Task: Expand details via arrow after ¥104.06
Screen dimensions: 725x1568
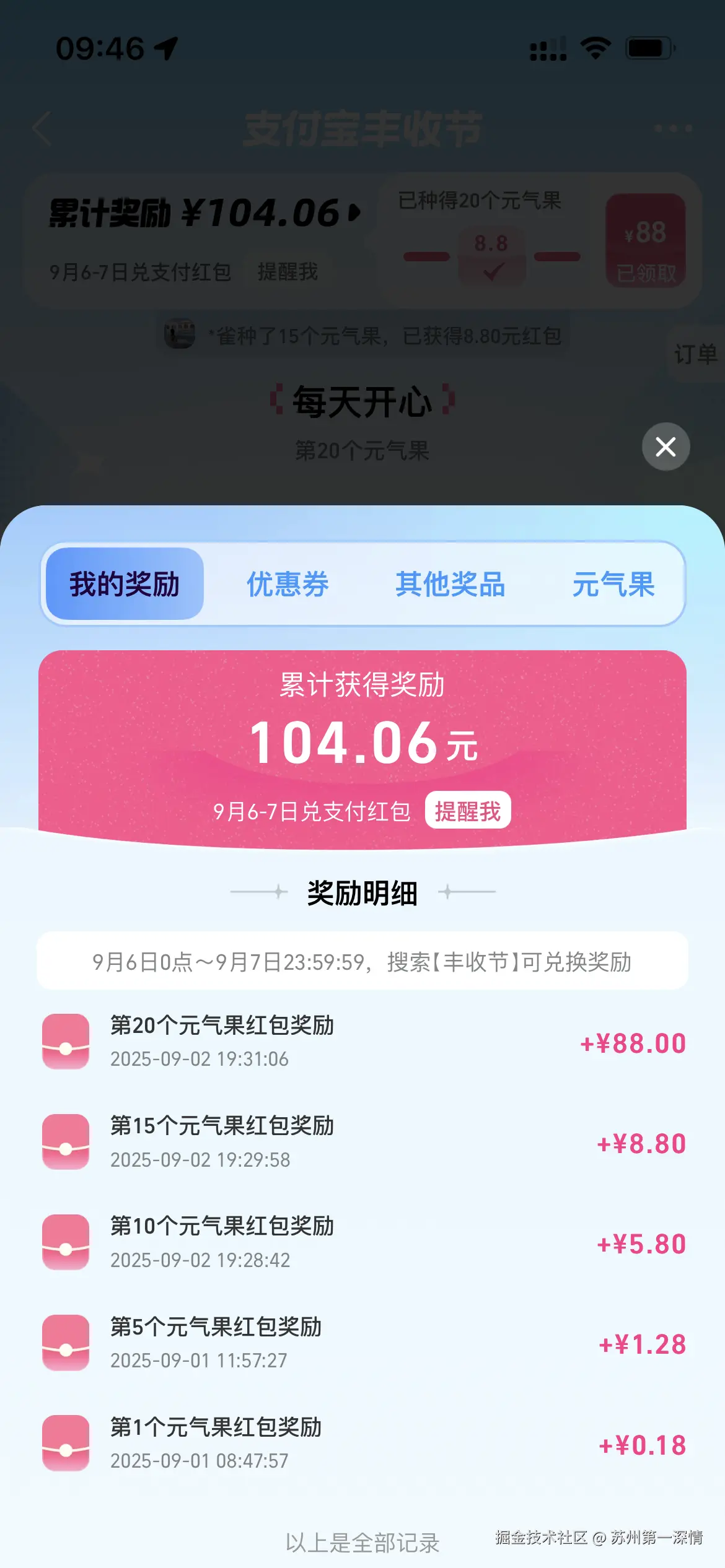Action: click(354, 212)
